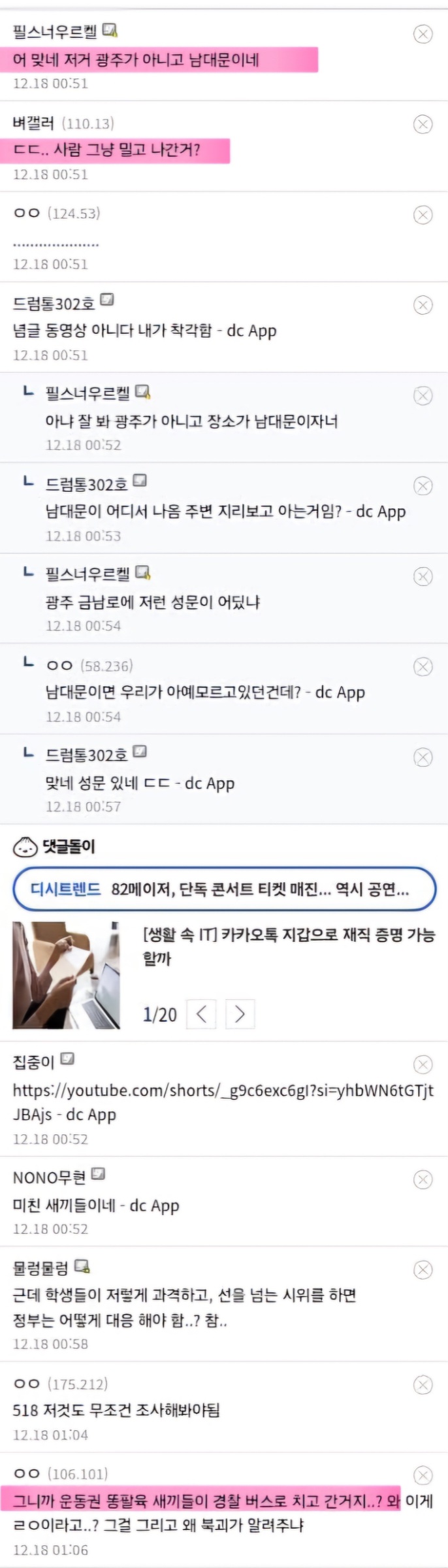Open the 디시트렌드 82메이저 concert banner

pos(224,889)
